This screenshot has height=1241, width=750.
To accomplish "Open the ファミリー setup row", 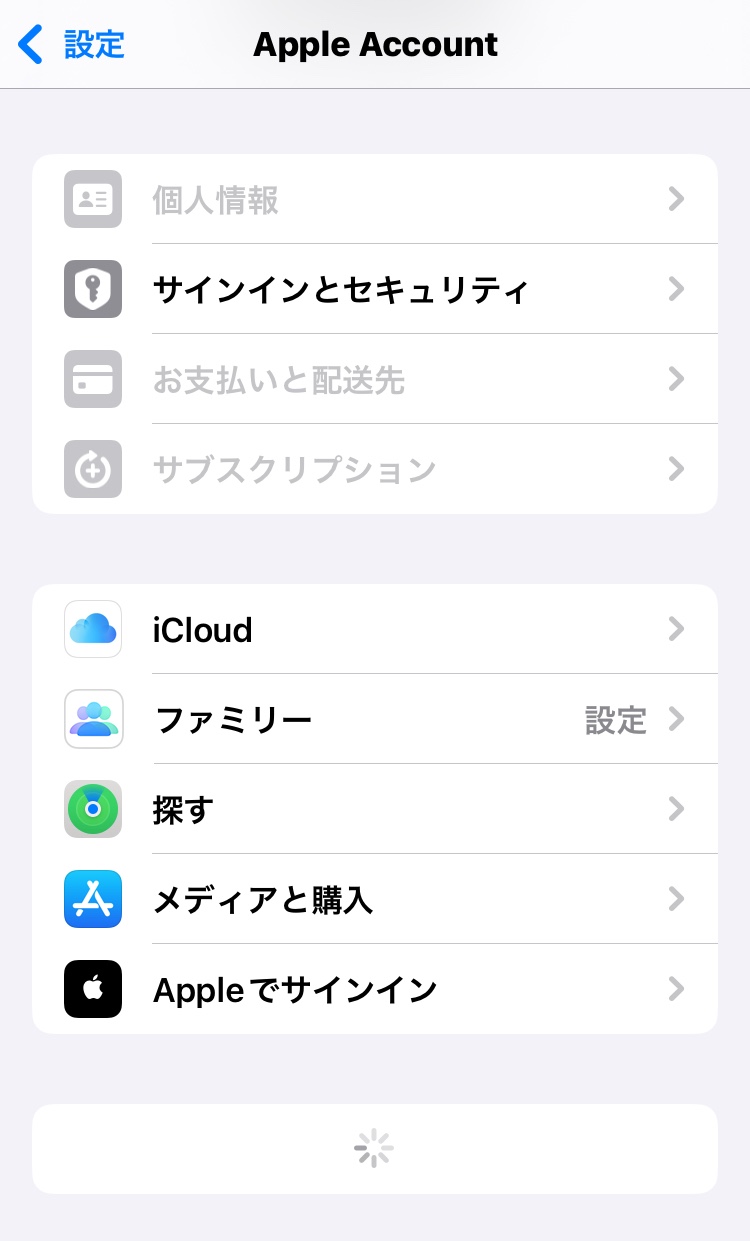I will pos(375,720).
